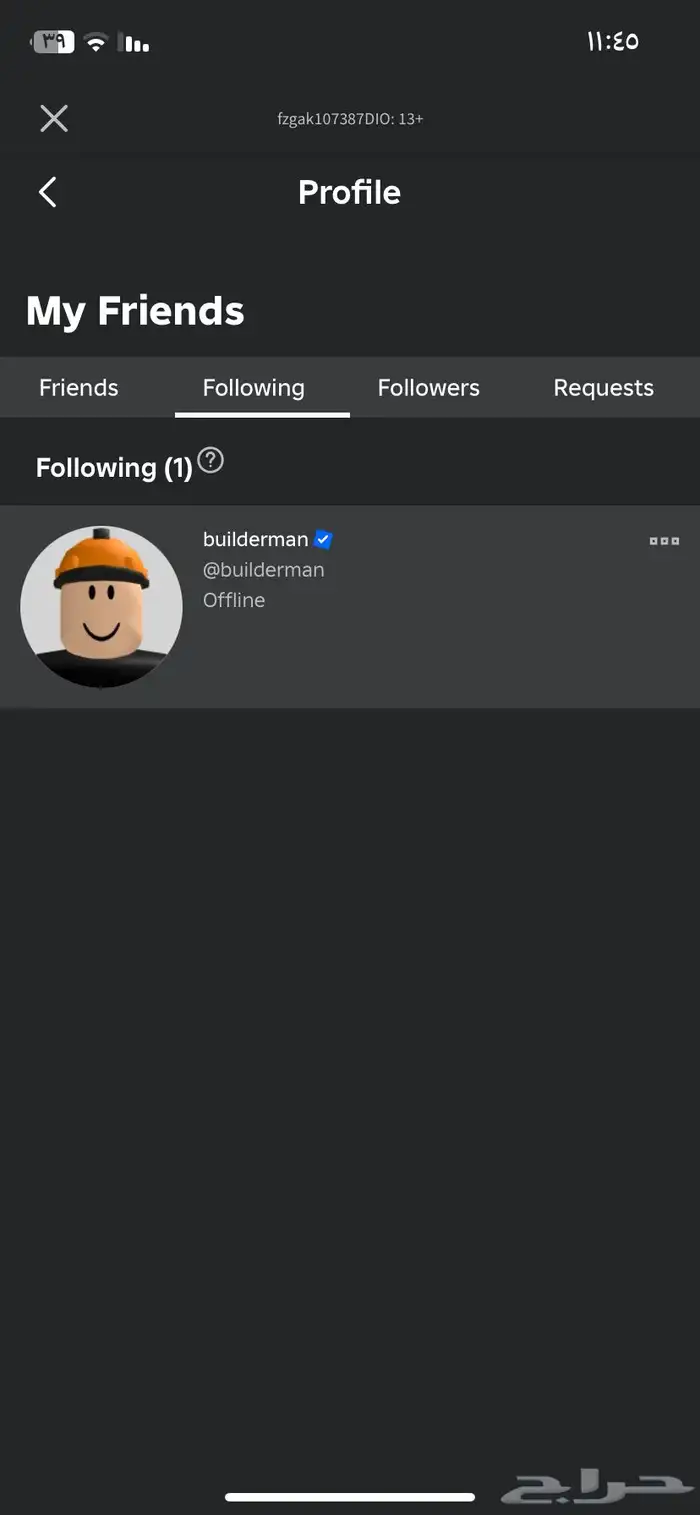
Task: Open the three-dot menu for builderman
Action: (664, 541)
